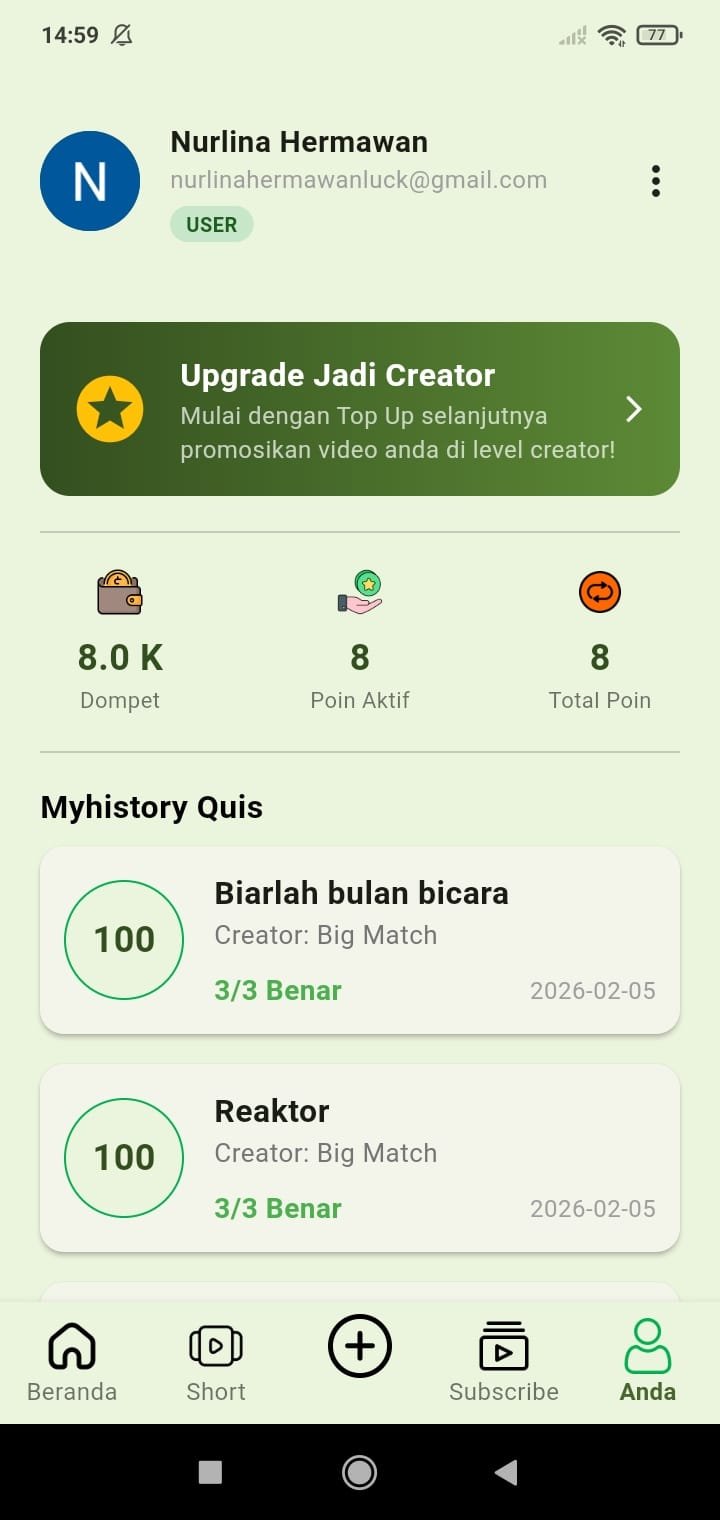720x1520 pixels.
Task: Tap the Poin Aktif hand-coin icon
Action: tap(360, 591)
